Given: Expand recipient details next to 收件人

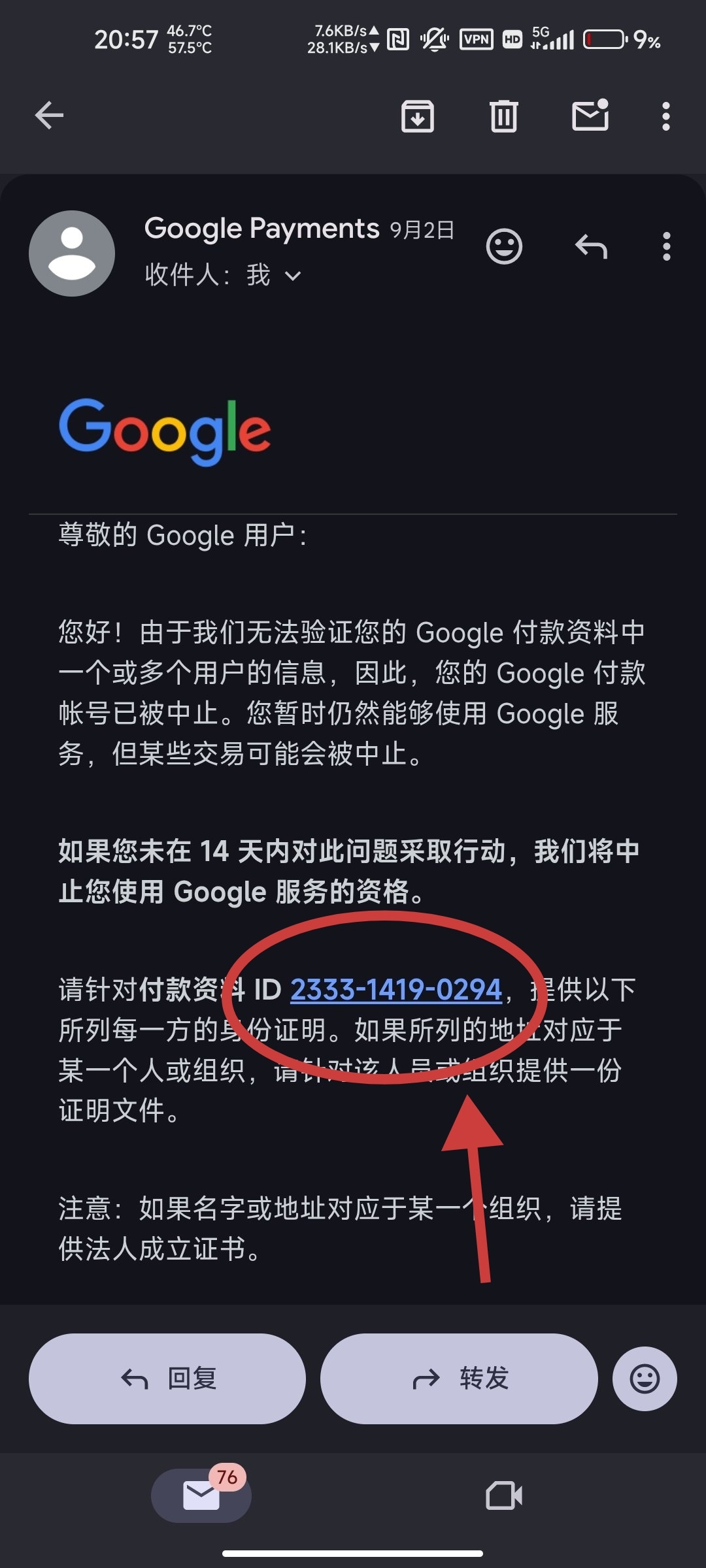Looking at the screenshot, I should [x=294, y=276].
